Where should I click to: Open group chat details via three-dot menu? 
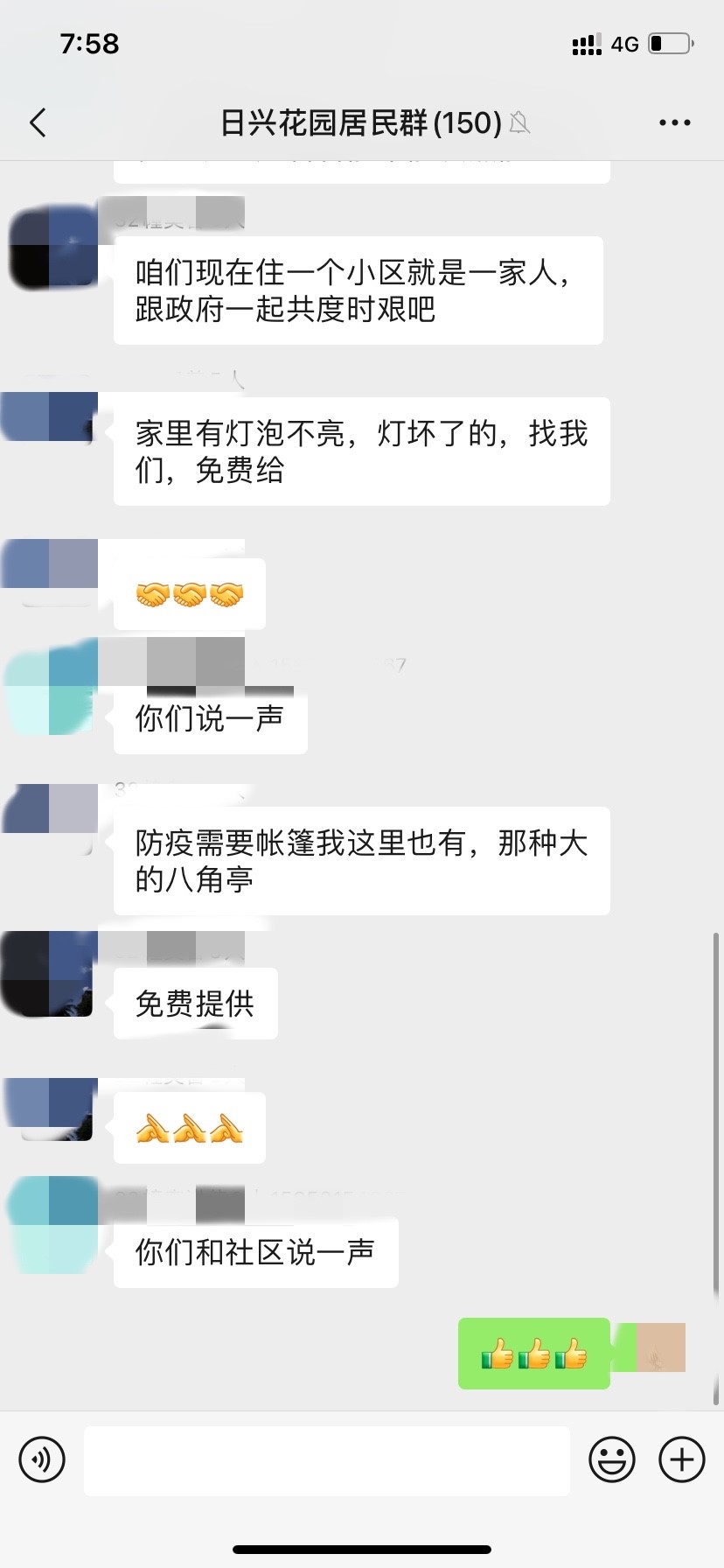tap(674, 122)
